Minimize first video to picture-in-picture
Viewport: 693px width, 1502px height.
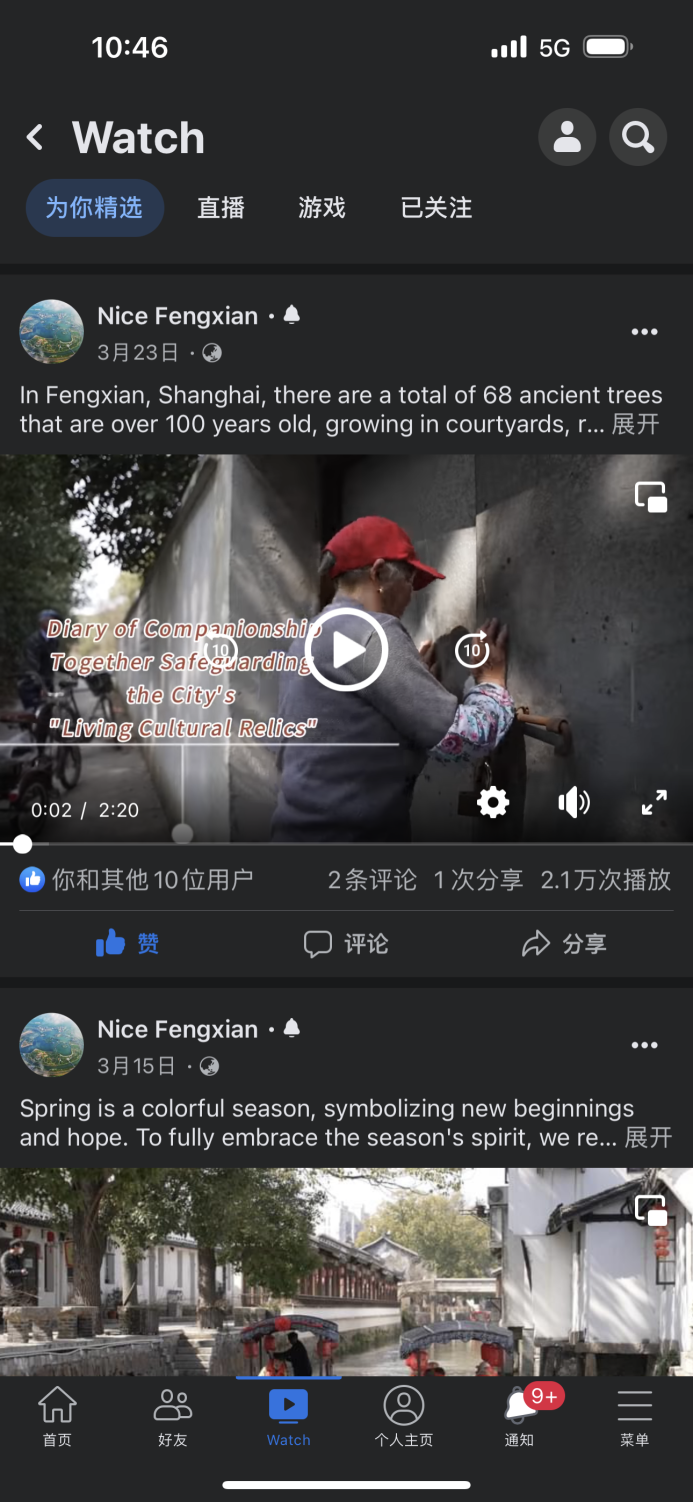point(651,497)
